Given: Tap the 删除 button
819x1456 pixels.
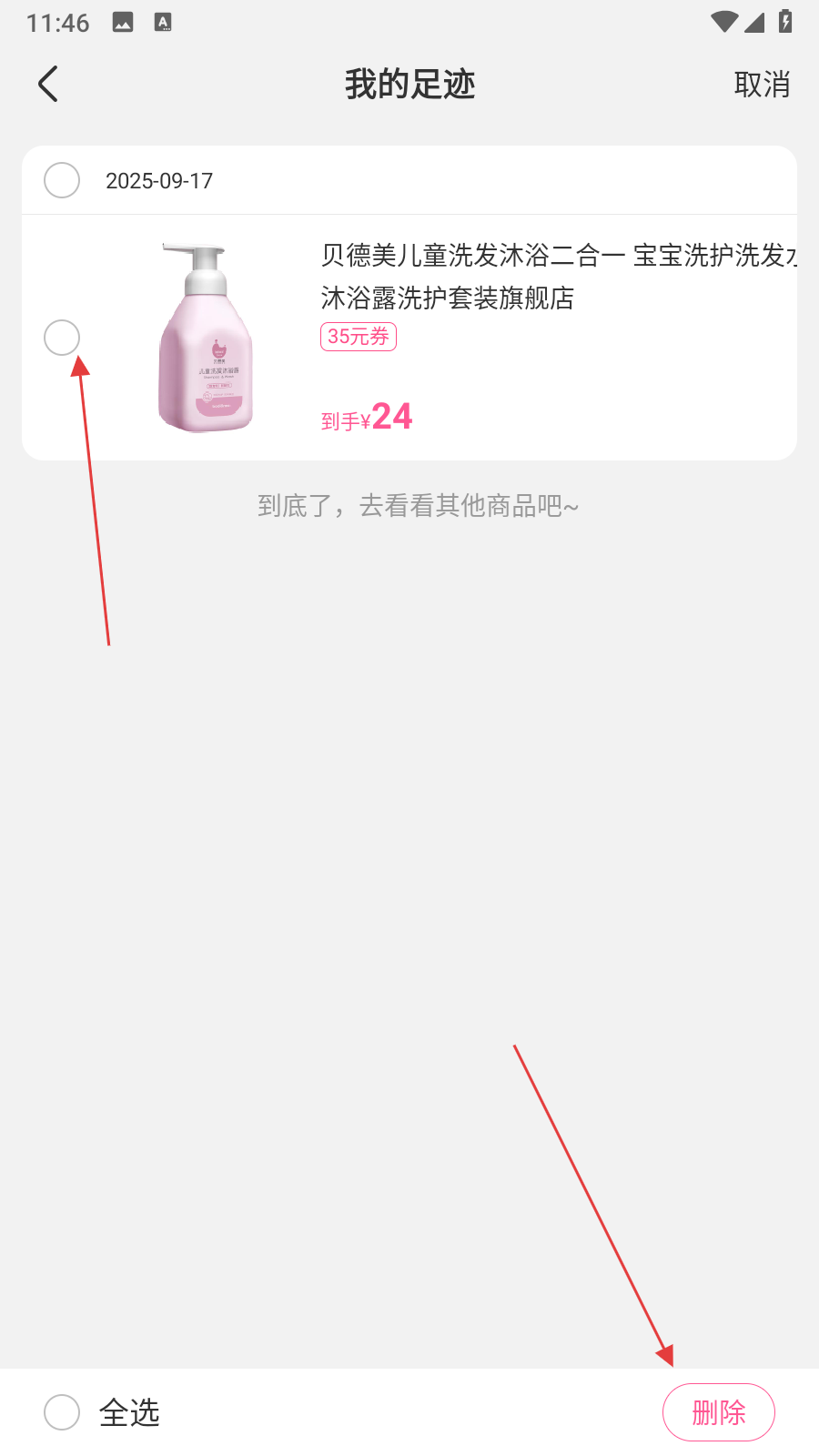Looking at the screenshot, I should tap(718, 1412).
